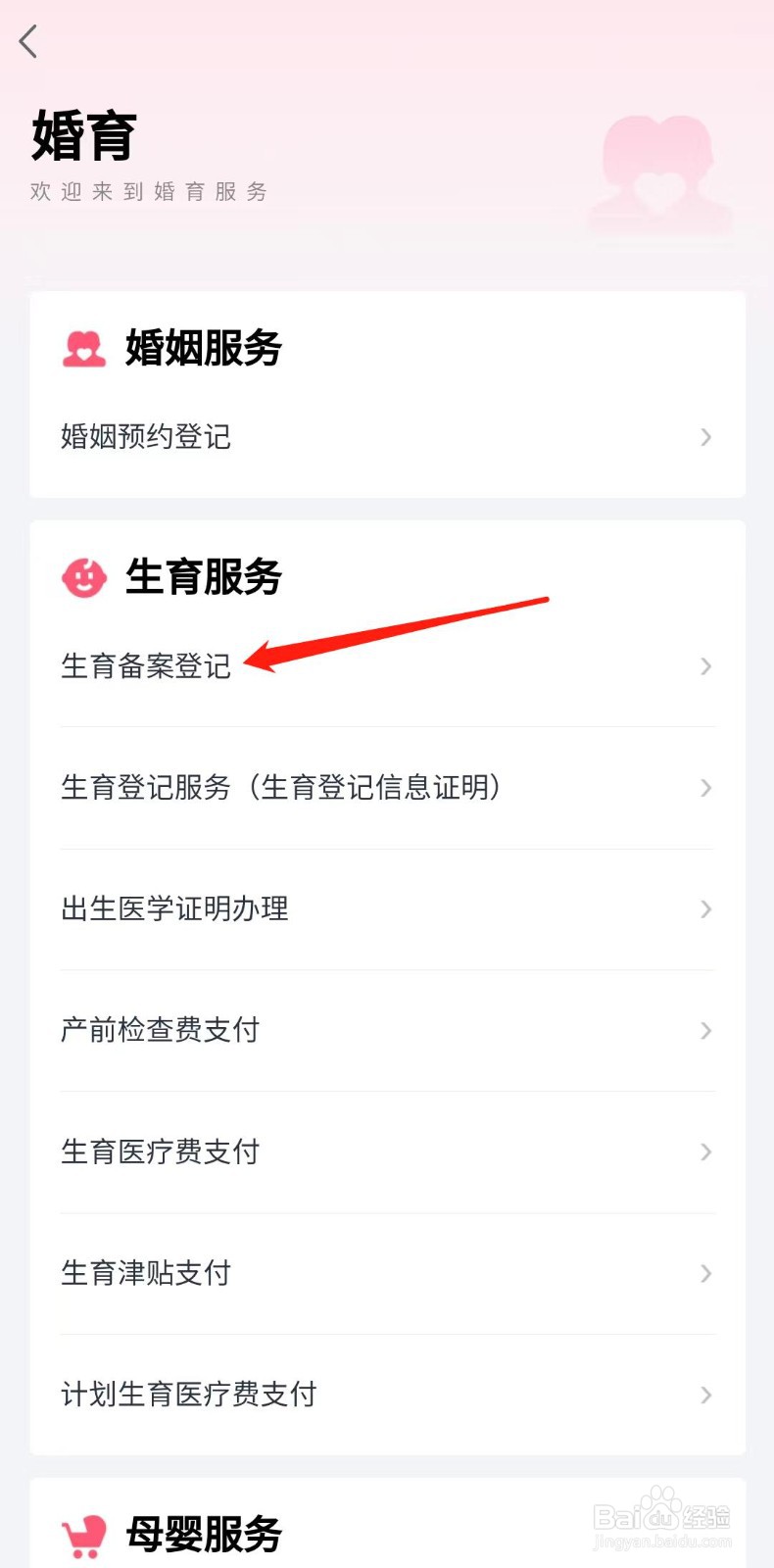
Task: Expand the chevron beside 生育备案登记
Action: point(706,667)
